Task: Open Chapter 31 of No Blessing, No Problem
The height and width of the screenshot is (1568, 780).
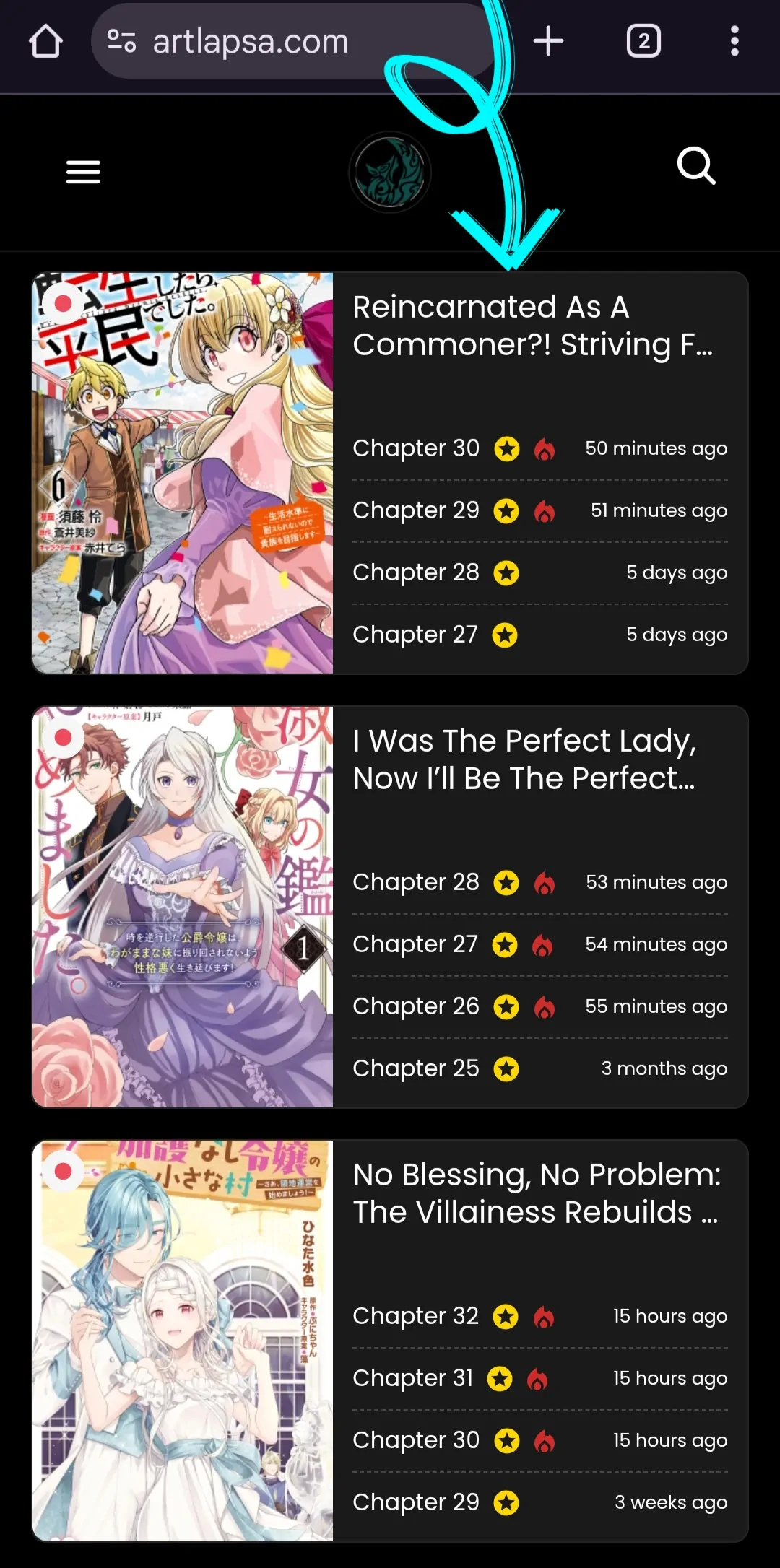Action: 412,1378
